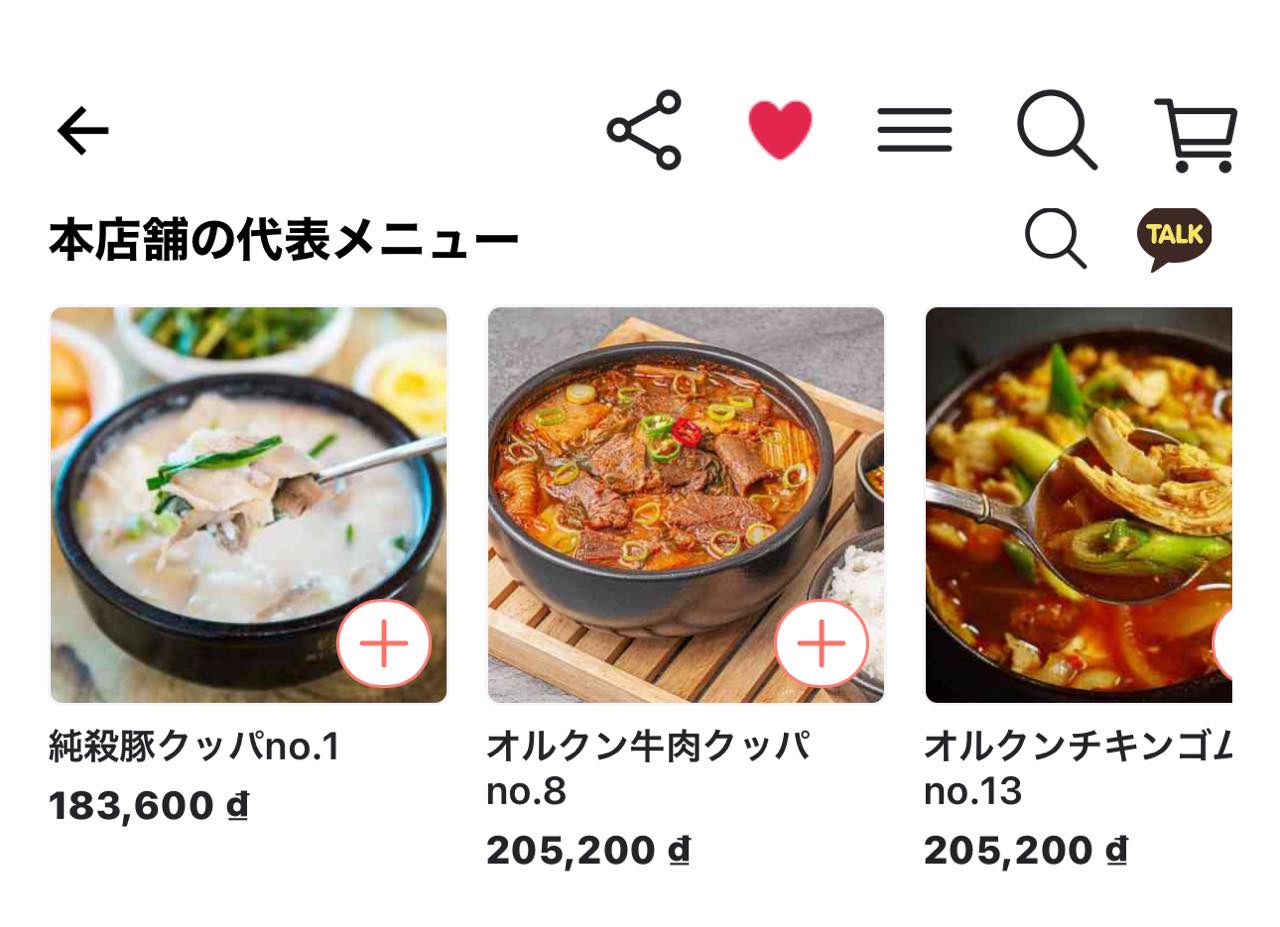View the shopping cart

[x=1196, y=134]
